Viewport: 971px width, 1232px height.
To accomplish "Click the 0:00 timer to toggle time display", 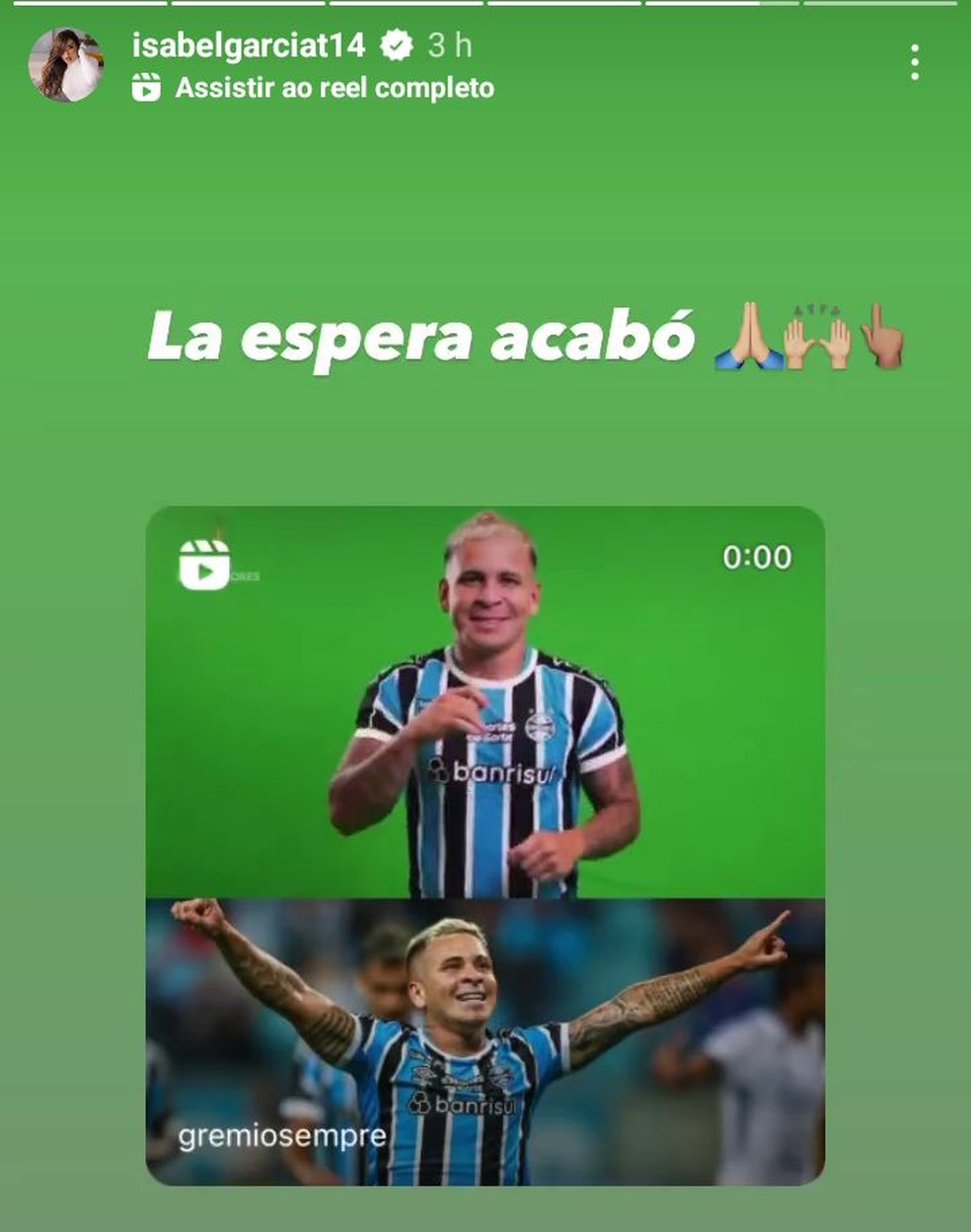I will pos(757,558).
